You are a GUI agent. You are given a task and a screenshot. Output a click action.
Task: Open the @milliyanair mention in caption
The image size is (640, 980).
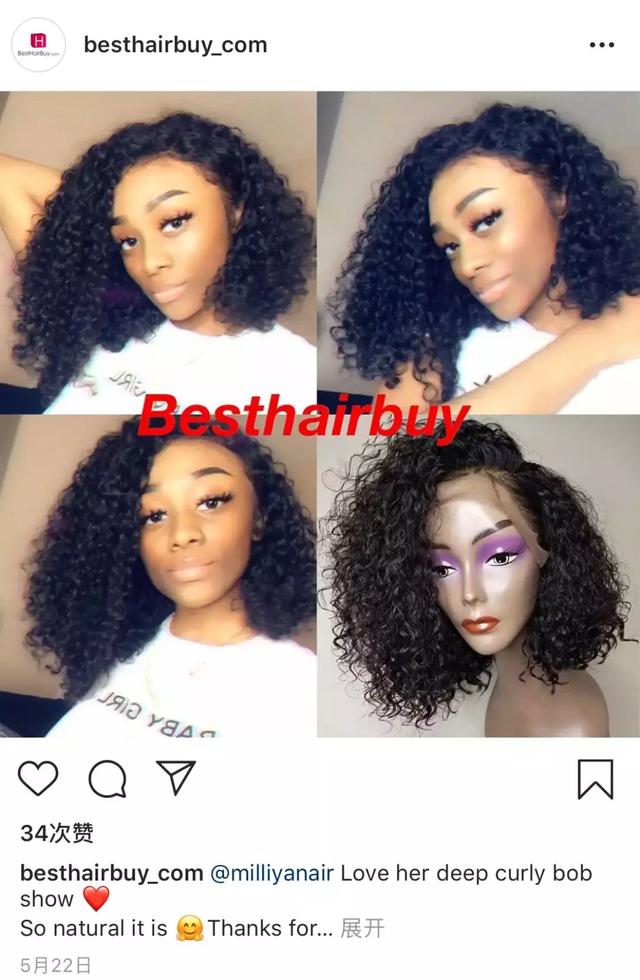[x=272, y=873]
